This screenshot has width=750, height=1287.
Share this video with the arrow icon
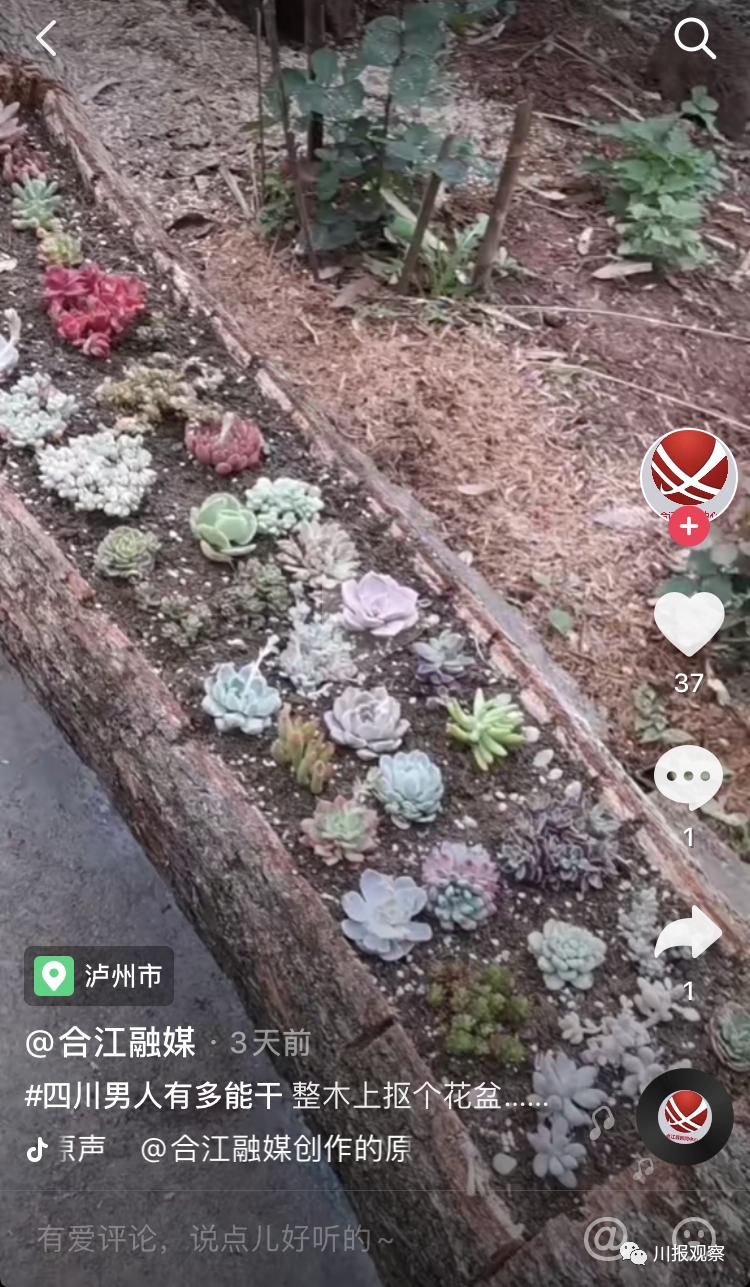pyautogui.click(x=689, y=934)
